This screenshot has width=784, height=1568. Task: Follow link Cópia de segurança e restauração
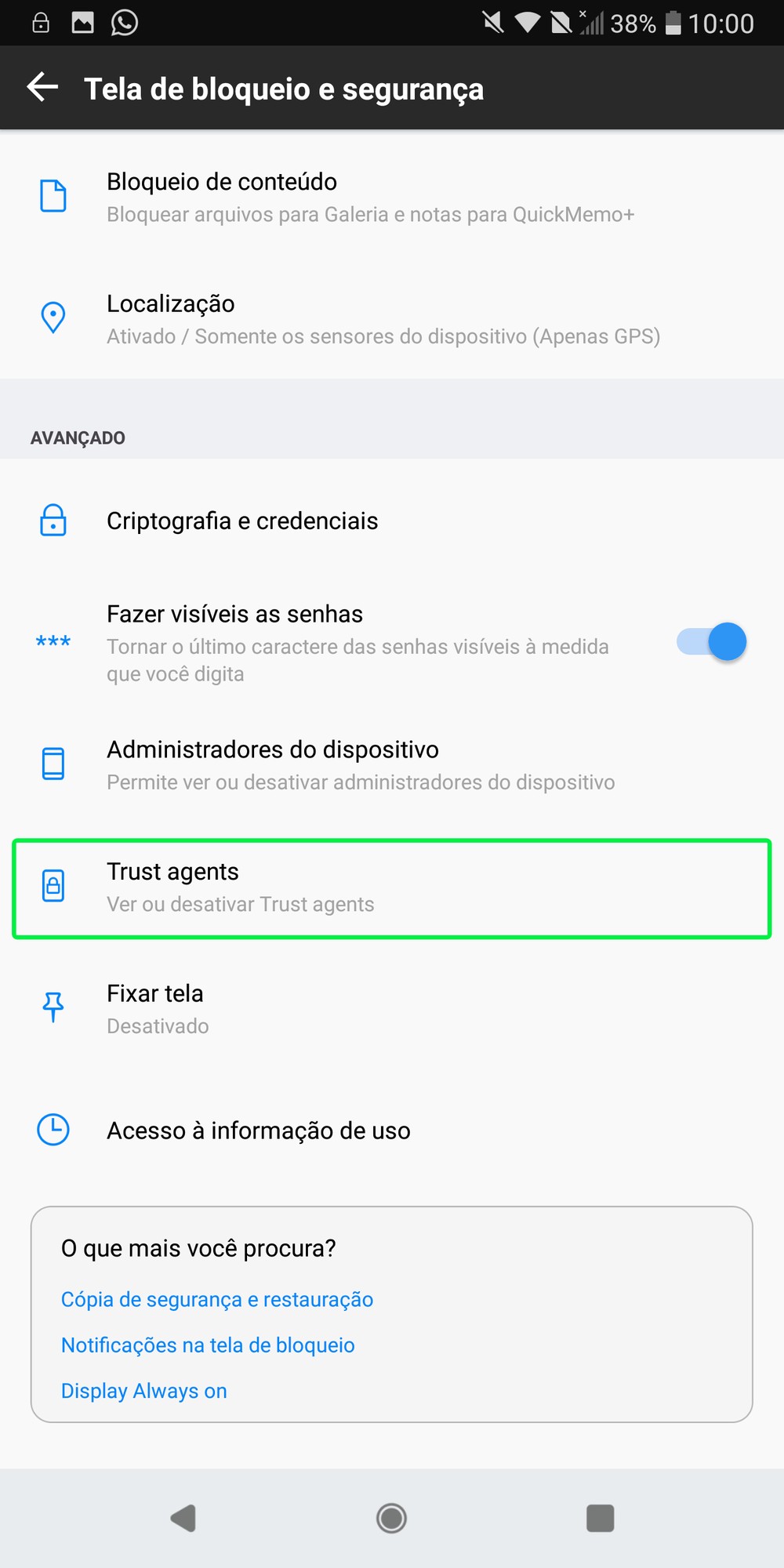[x=217, y=1299]
